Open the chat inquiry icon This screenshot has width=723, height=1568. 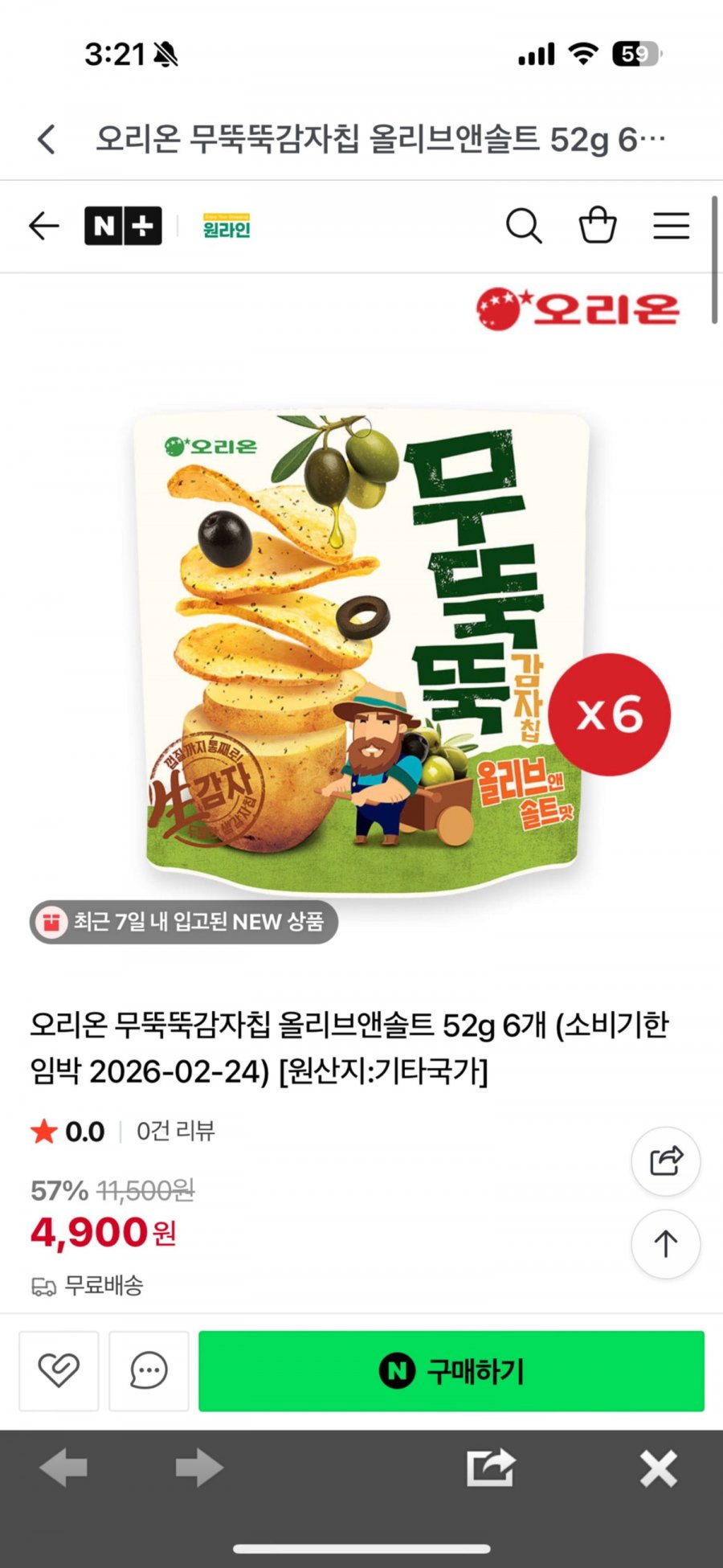[146, 1372]
